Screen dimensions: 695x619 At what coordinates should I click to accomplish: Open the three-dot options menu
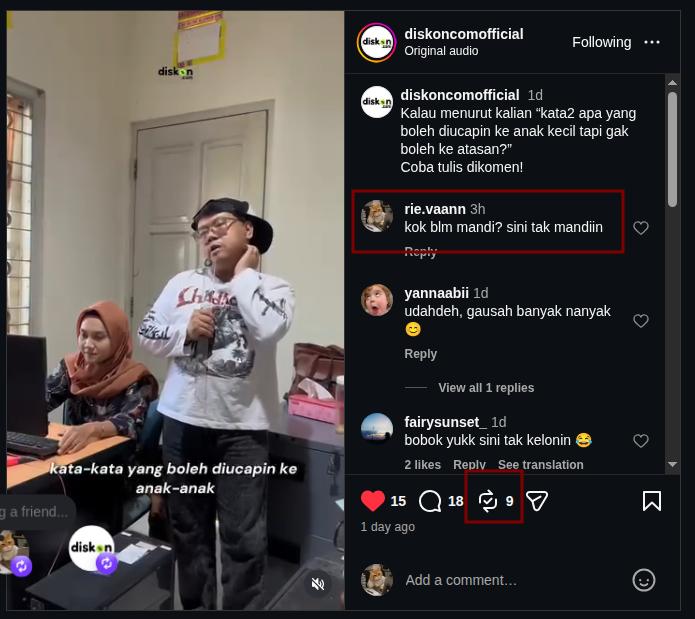point(652,42)
